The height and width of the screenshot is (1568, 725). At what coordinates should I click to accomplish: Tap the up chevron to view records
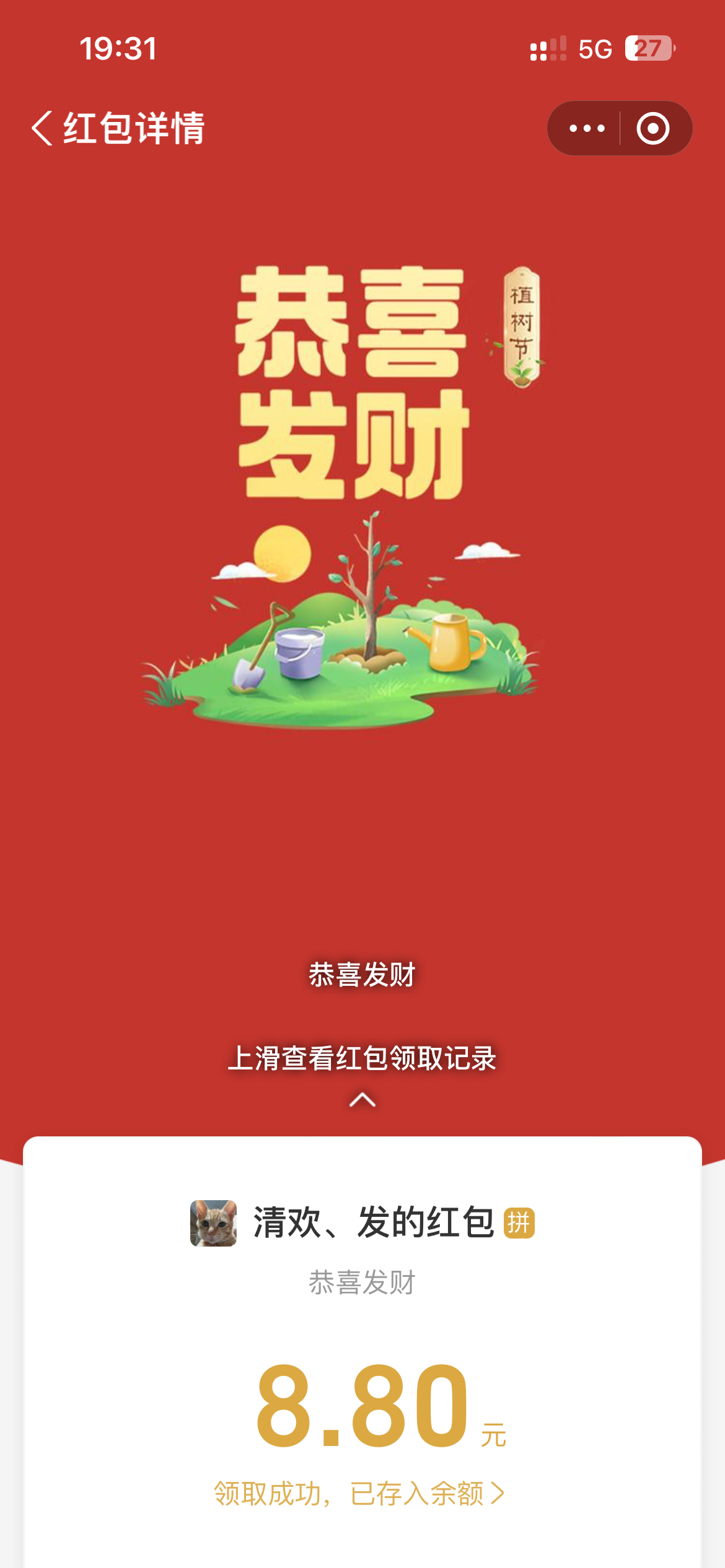362,1100
